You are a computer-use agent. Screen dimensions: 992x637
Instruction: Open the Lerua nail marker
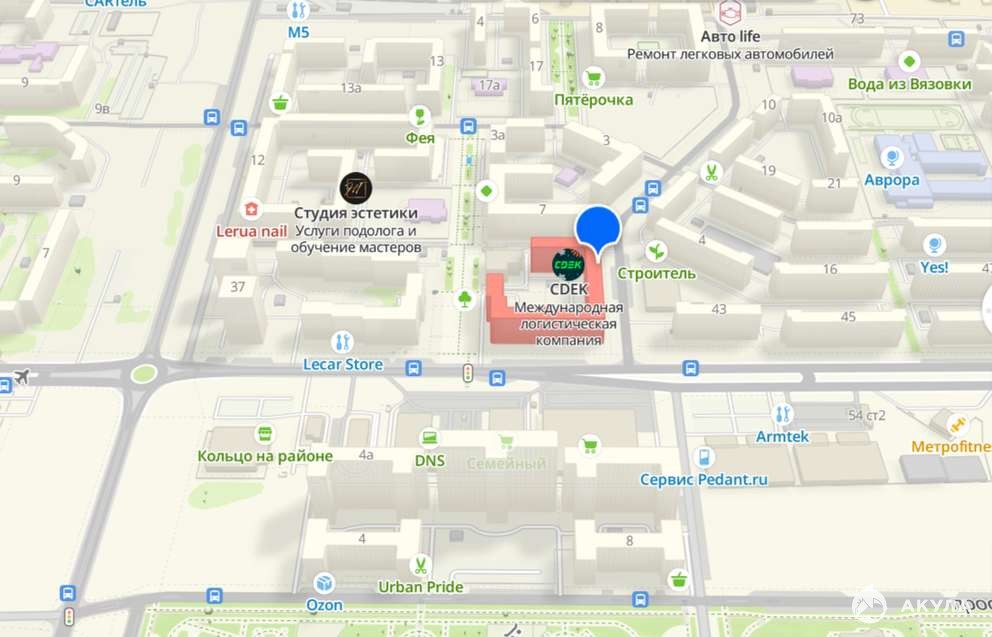(x=252, y=210)
